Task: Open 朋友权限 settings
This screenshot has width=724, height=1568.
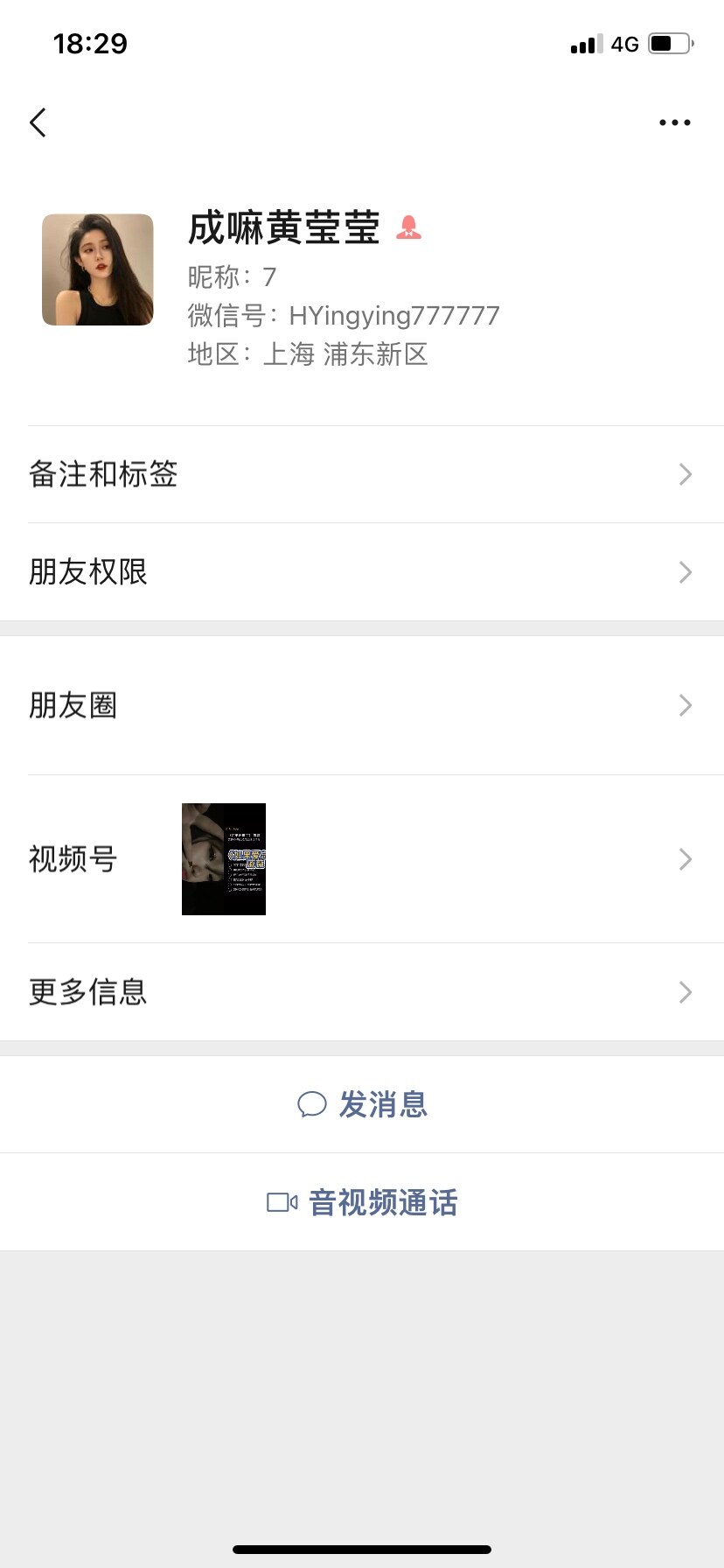Action: click(362, 572)
